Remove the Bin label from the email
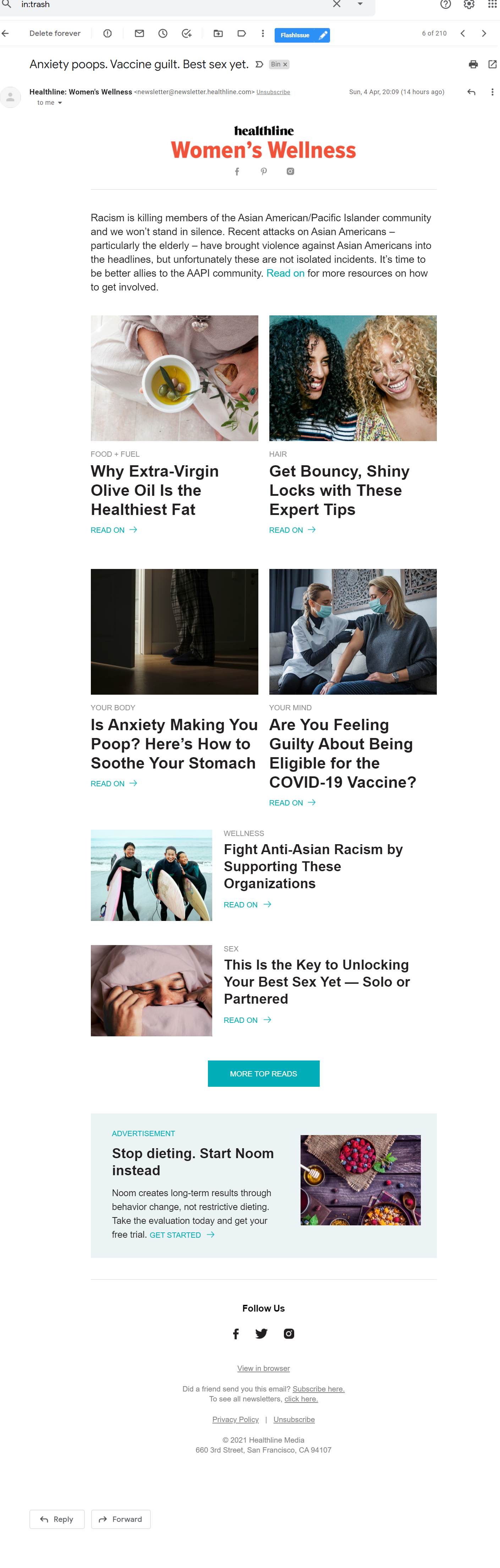This screenshot has height=1568, width=500. point(285,65)
